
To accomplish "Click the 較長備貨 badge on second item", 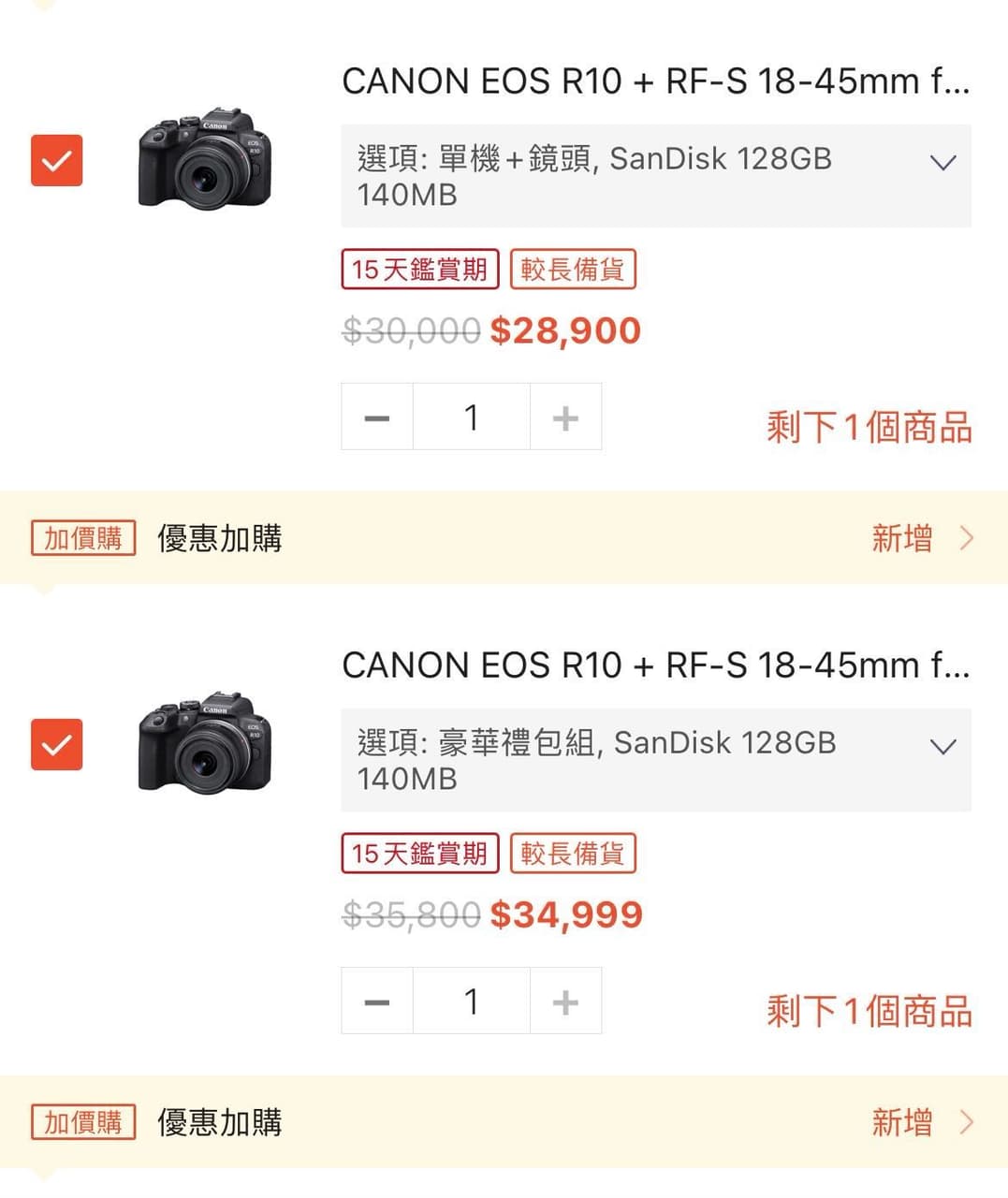I will (x=573, y=853).
